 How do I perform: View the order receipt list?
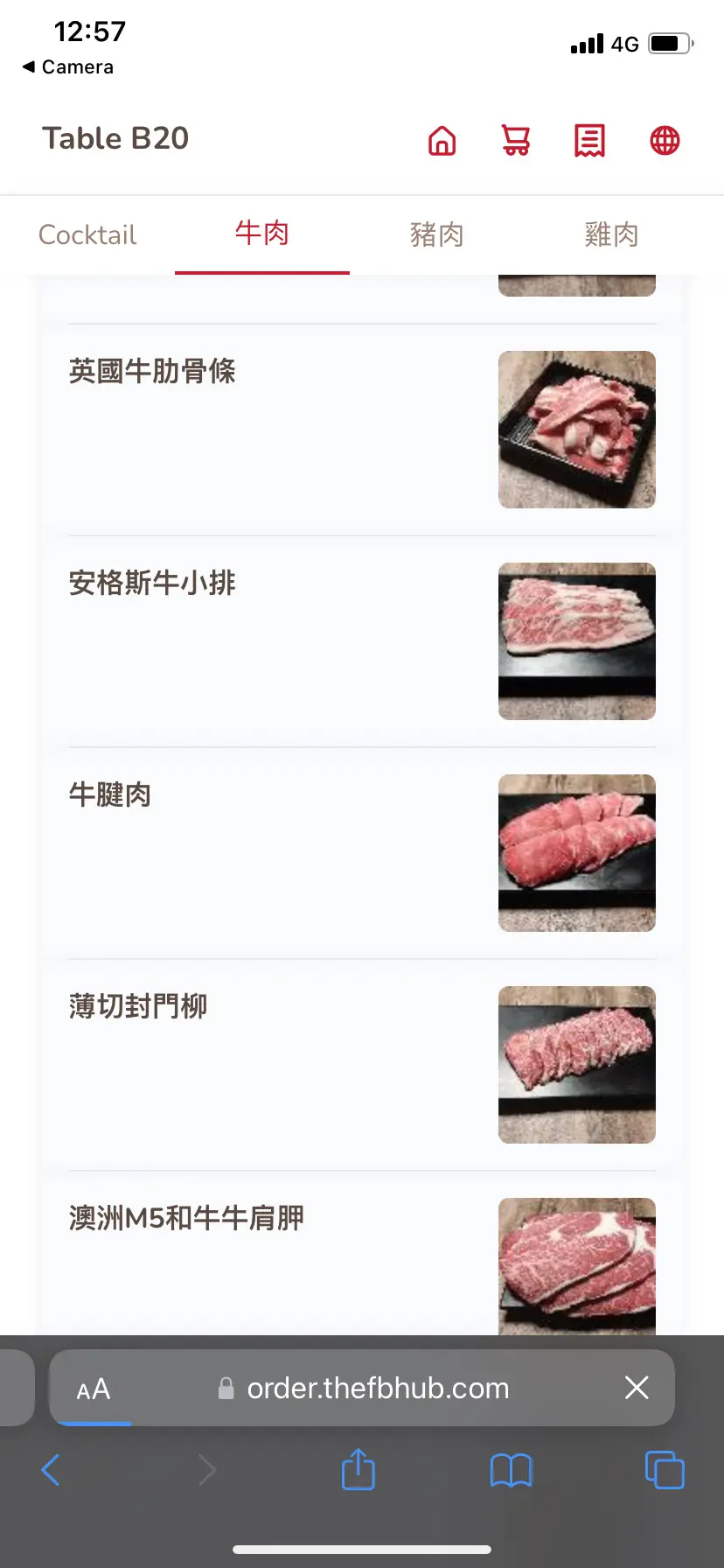point(589,140)
